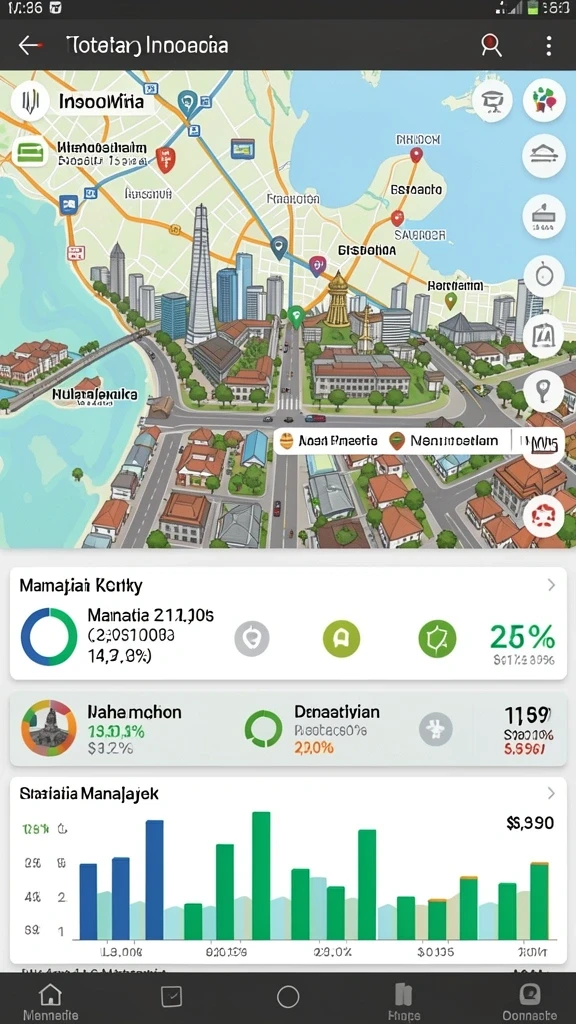The width and height of the screenshot is (576, 1024).
Task: Open the three-dot overflow menu
Action: (549, 45)
